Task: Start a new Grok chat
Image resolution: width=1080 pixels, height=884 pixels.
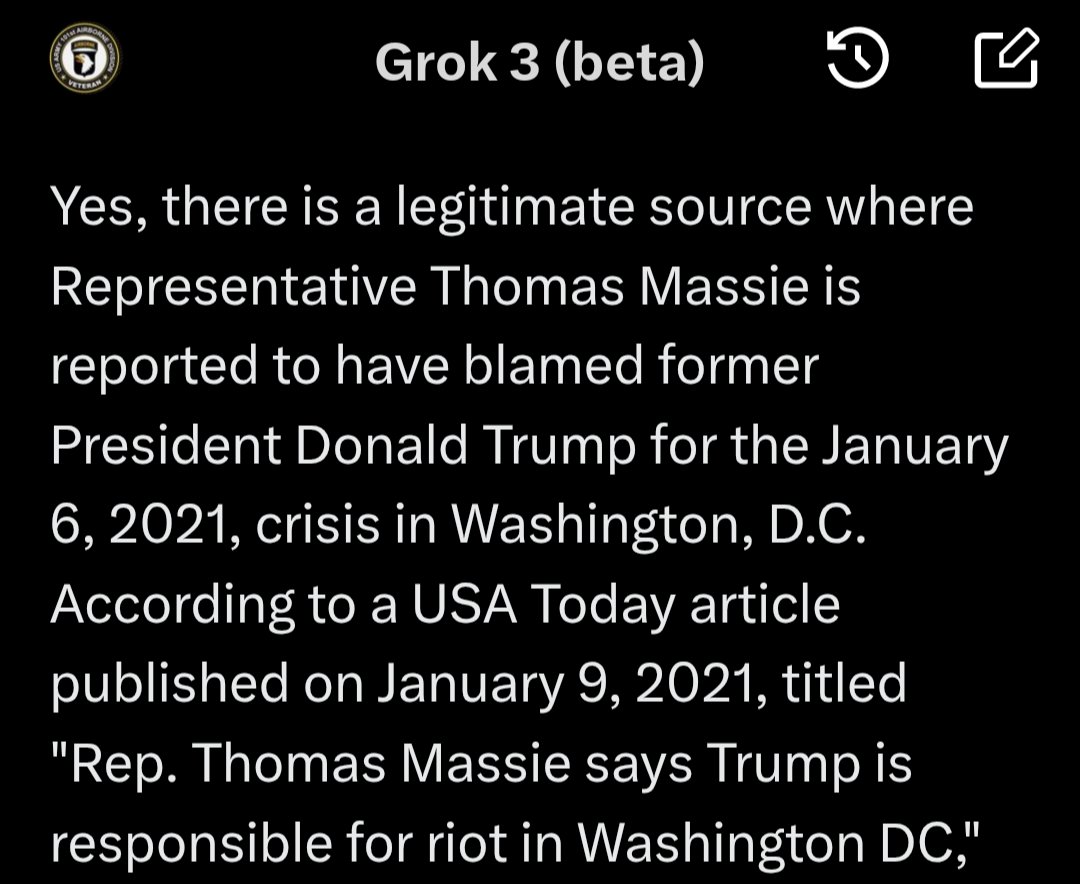Action: click(1006, 60)
